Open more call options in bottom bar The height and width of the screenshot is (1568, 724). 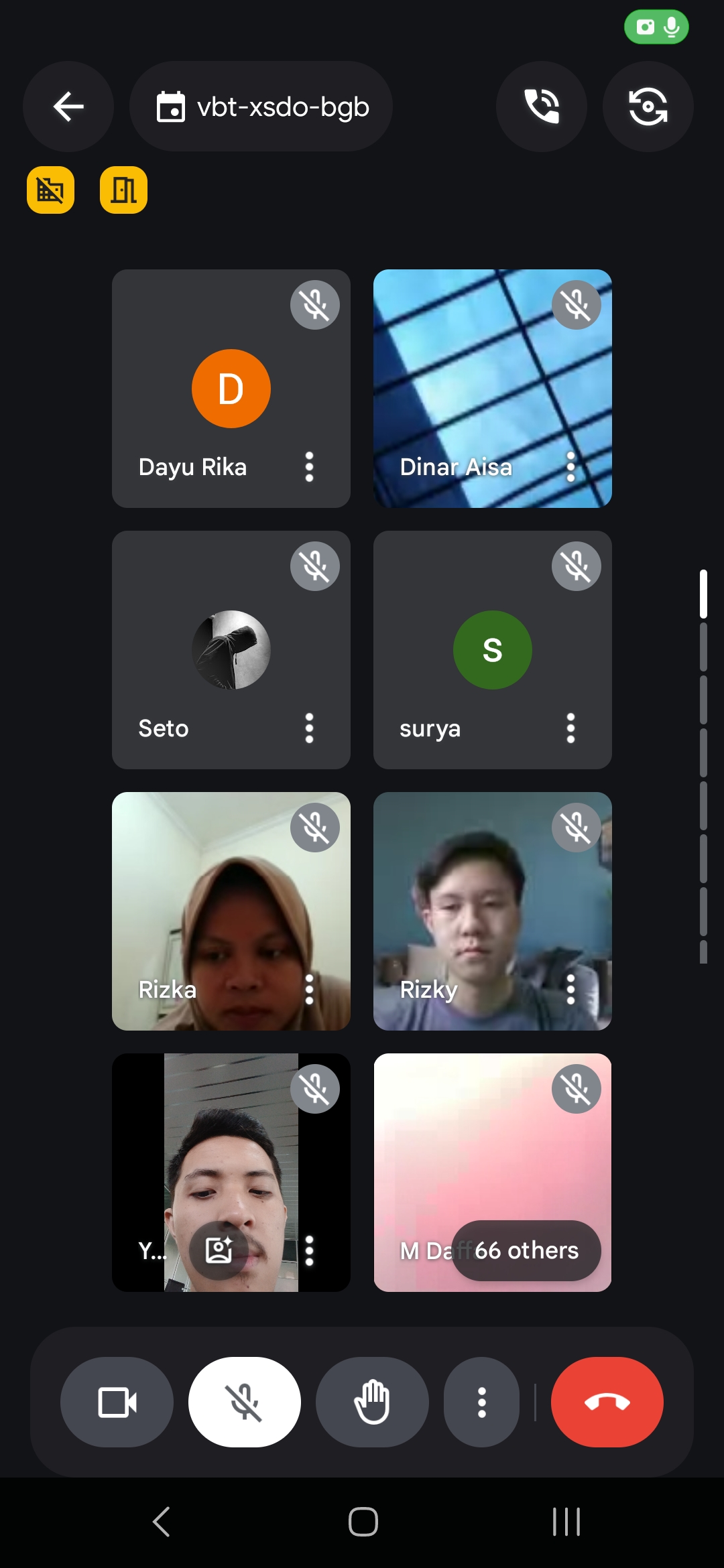pos(481,1402)
